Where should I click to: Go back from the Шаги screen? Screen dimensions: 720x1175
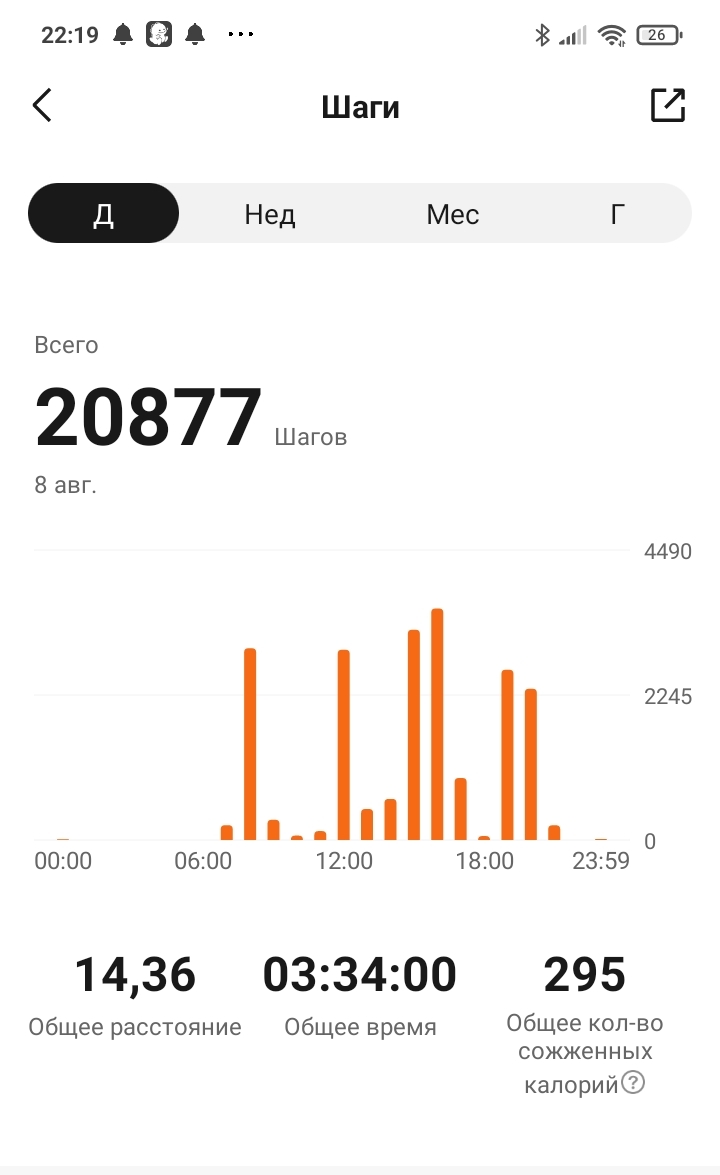(x=42, y=105)
